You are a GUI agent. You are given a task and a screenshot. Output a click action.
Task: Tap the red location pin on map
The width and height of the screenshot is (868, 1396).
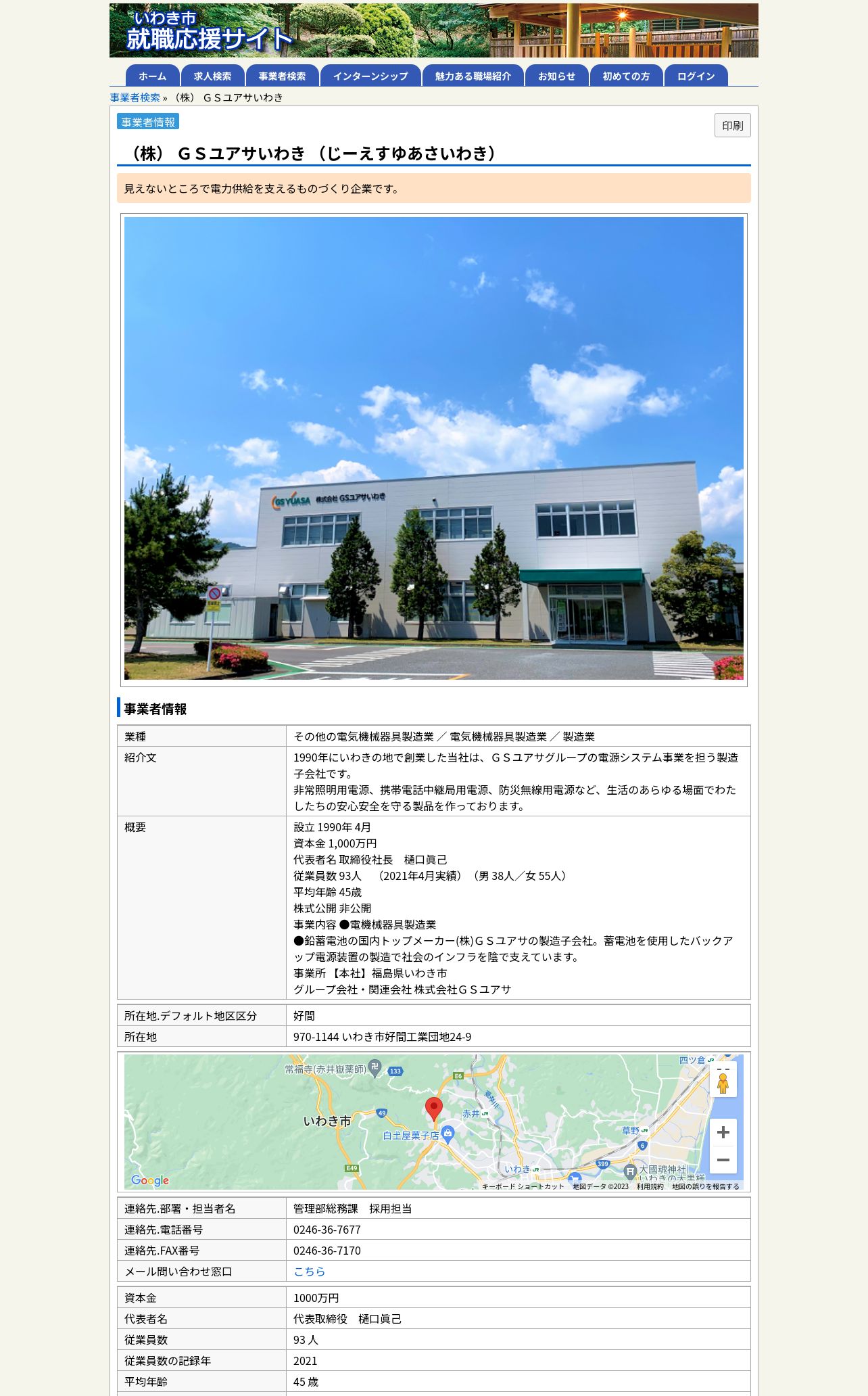pyautogui.click(x=434, y=1109)
